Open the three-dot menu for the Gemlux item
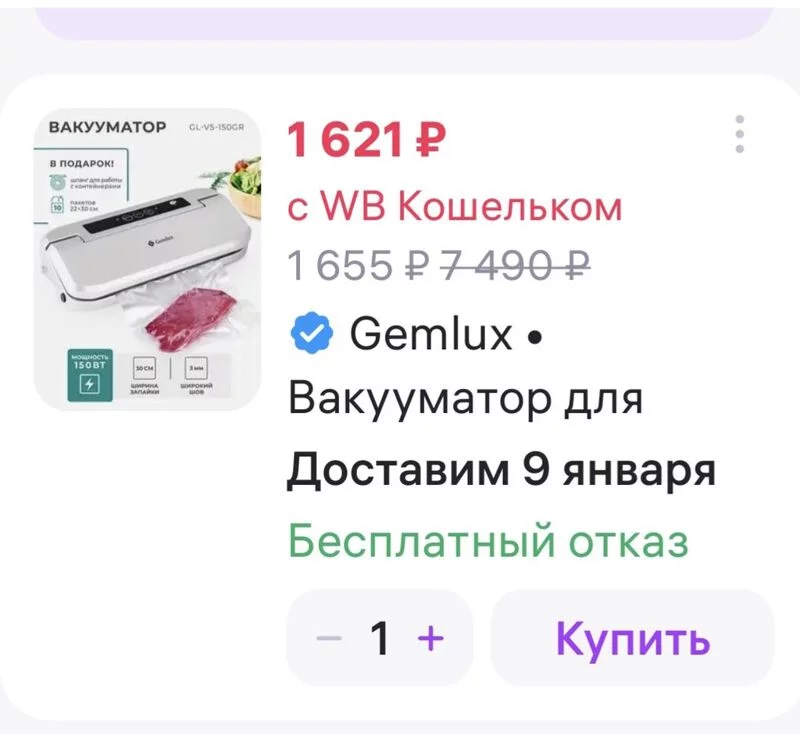 739,134
